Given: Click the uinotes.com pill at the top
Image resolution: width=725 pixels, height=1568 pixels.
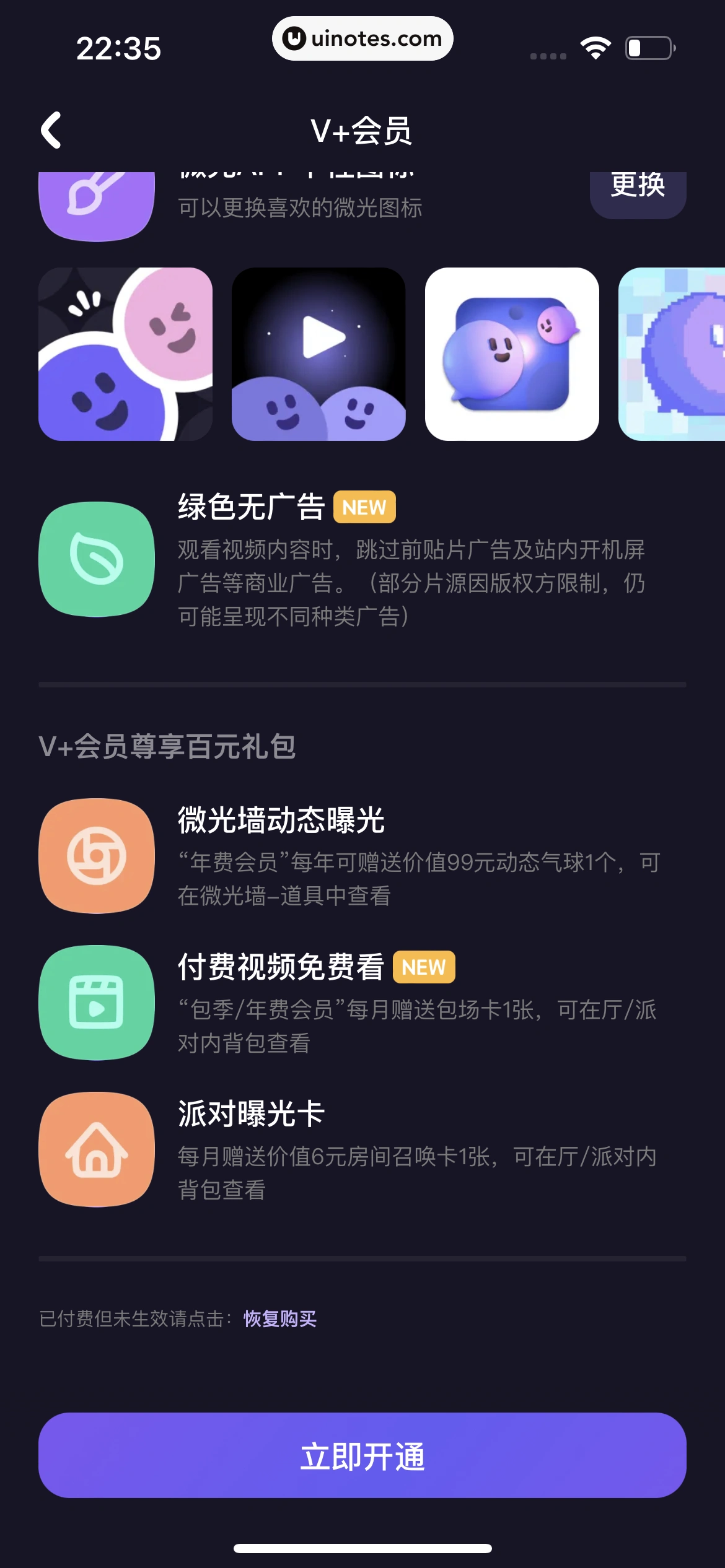Looking at the screenshot, I should (362, 38).
